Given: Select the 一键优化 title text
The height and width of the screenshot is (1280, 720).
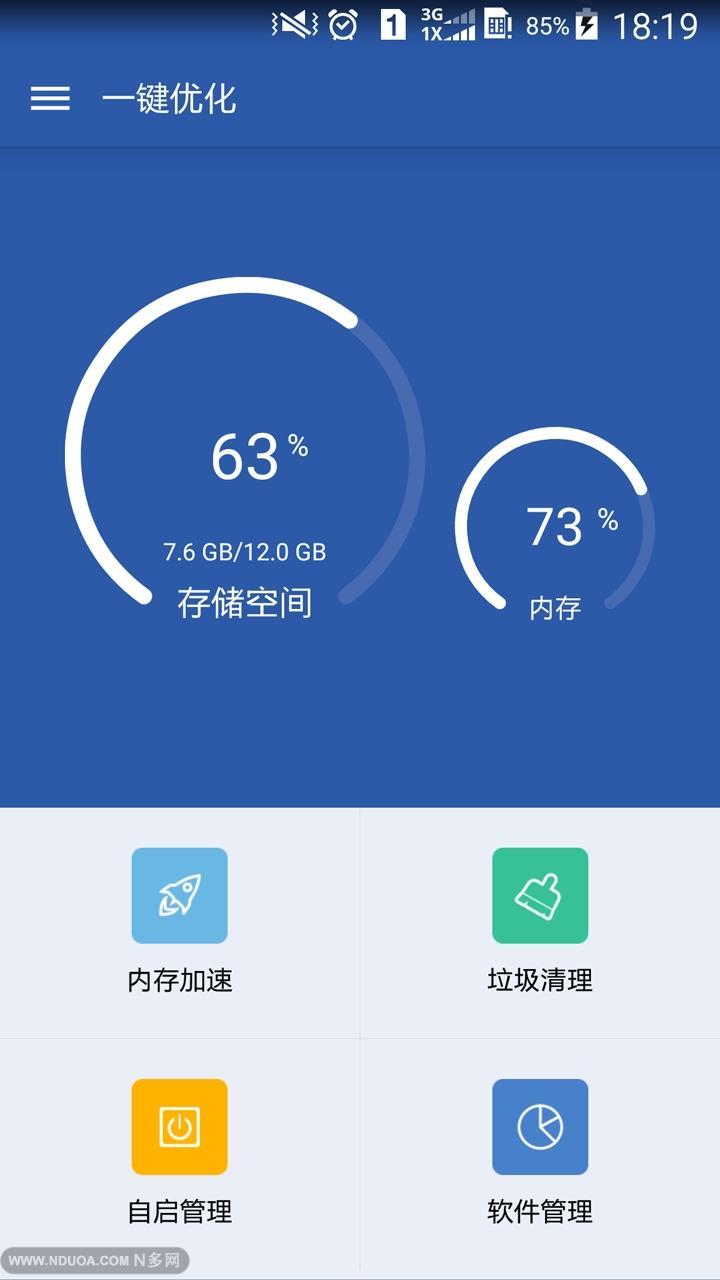Looking at the screenshot, I should (170, 99).
